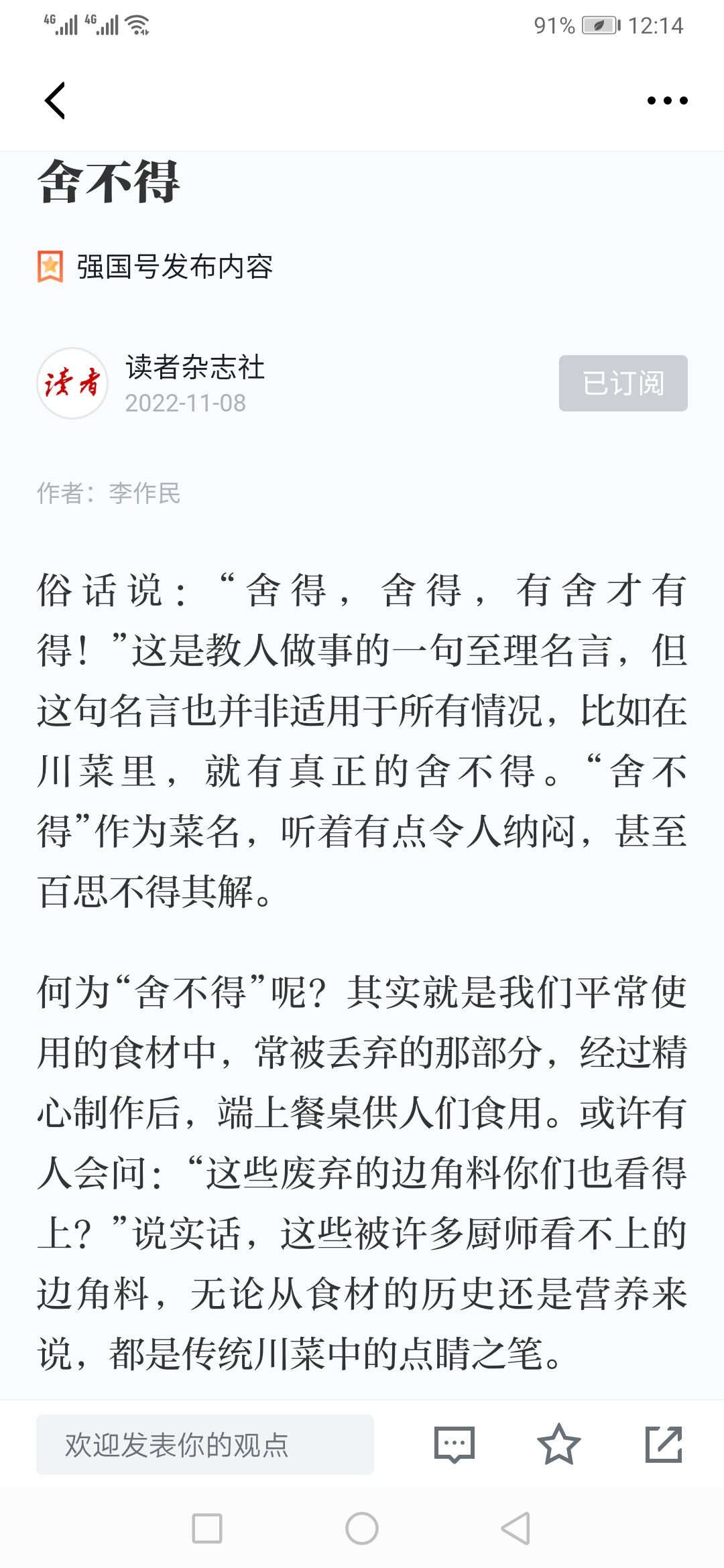Share this article
The height and width of the screenshot is (1568, 724).
click(664, 1444)
